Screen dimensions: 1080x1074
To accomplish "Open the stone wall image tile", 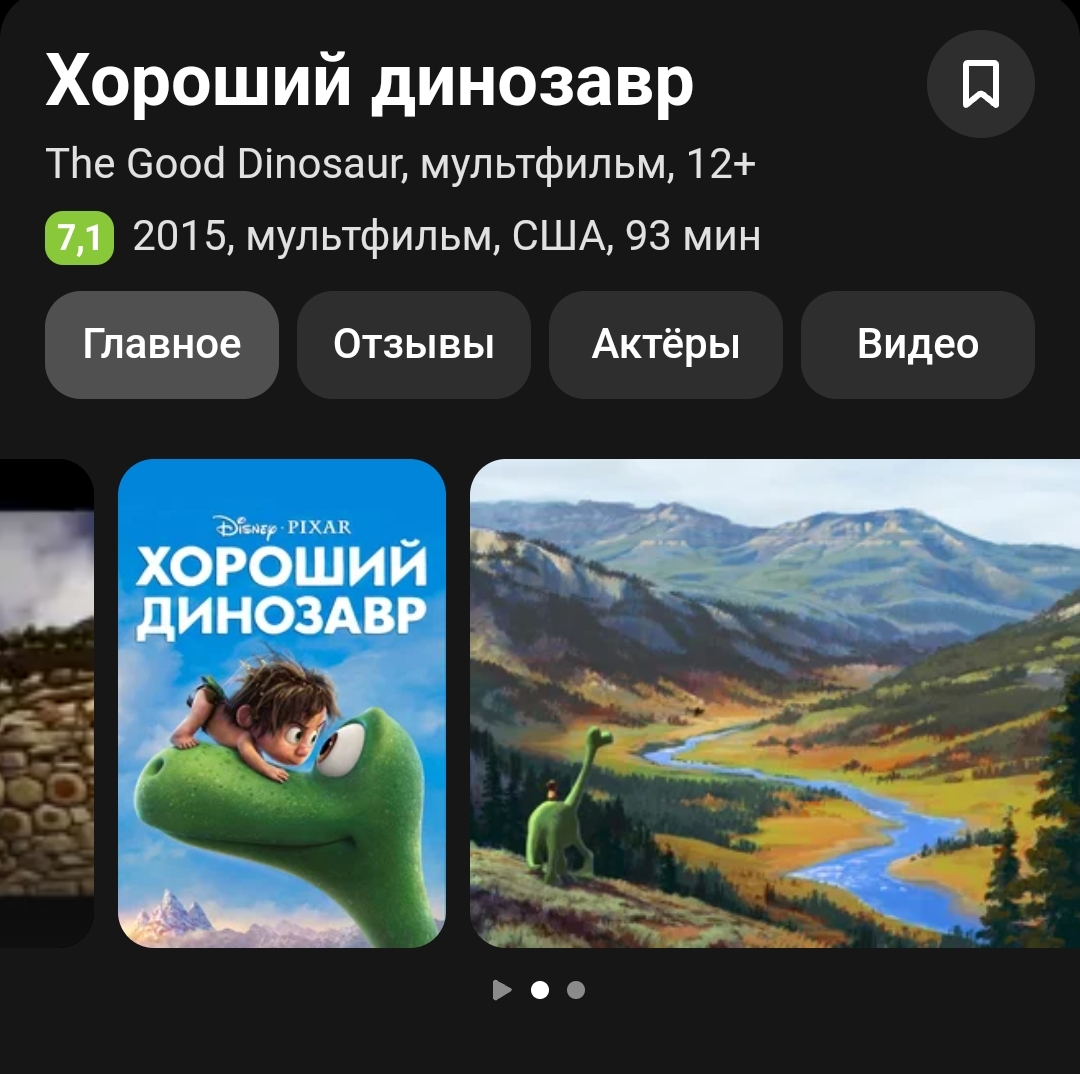I will tap(46, 702).
